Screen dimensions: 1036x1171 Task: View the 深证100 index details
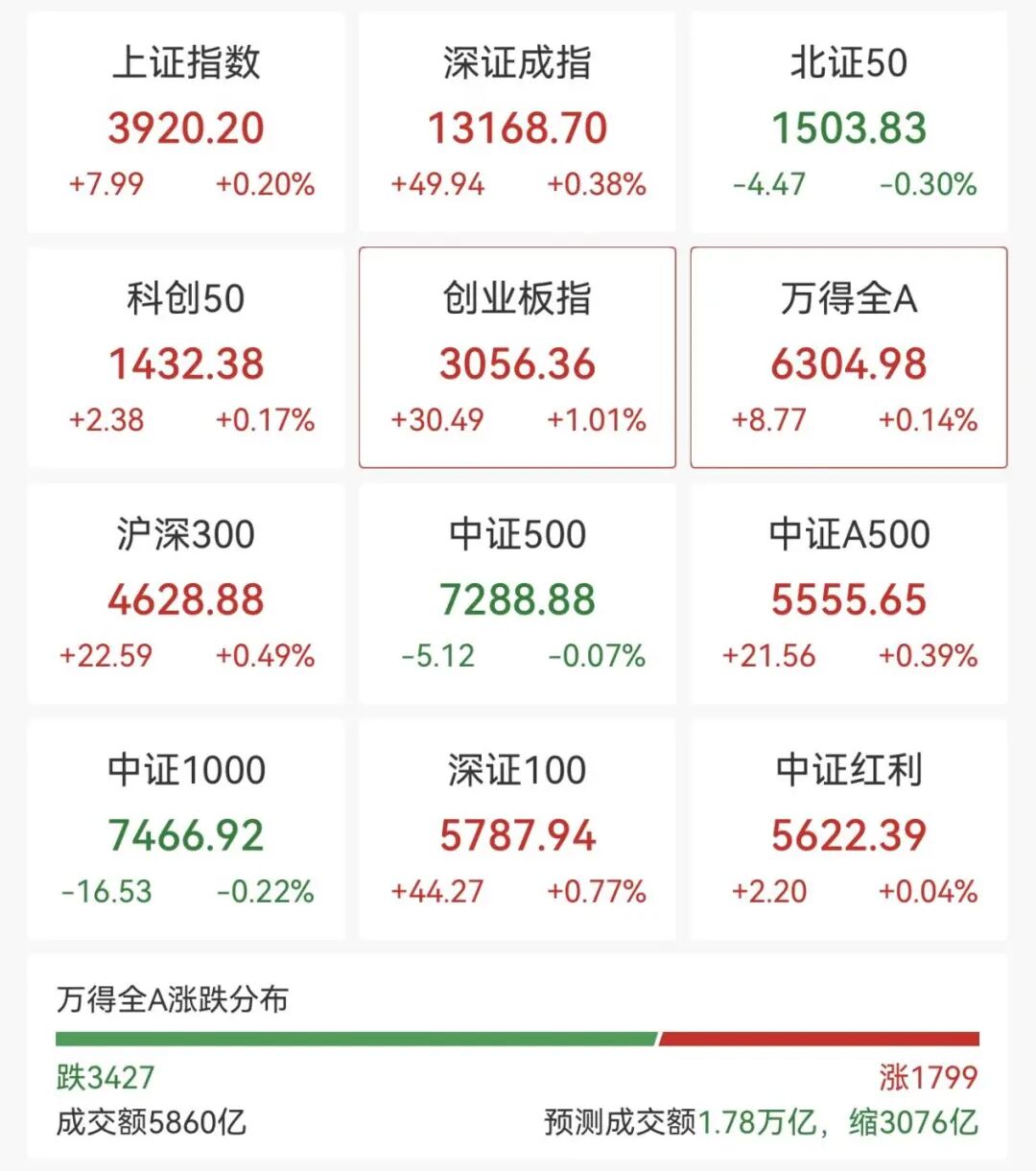(x=517, y=829)
